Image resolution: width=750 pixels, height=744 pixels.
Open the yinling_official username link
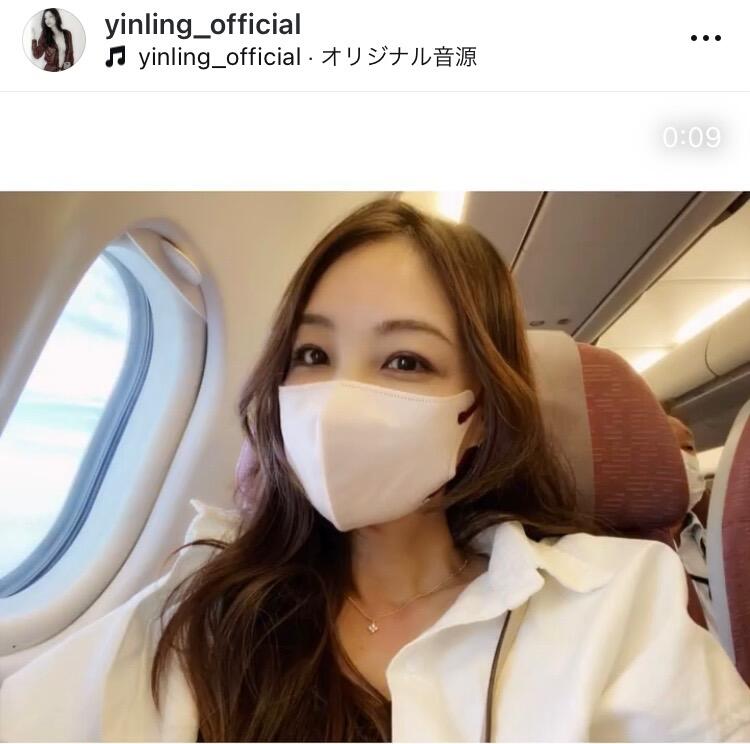[x=202, y=24]
